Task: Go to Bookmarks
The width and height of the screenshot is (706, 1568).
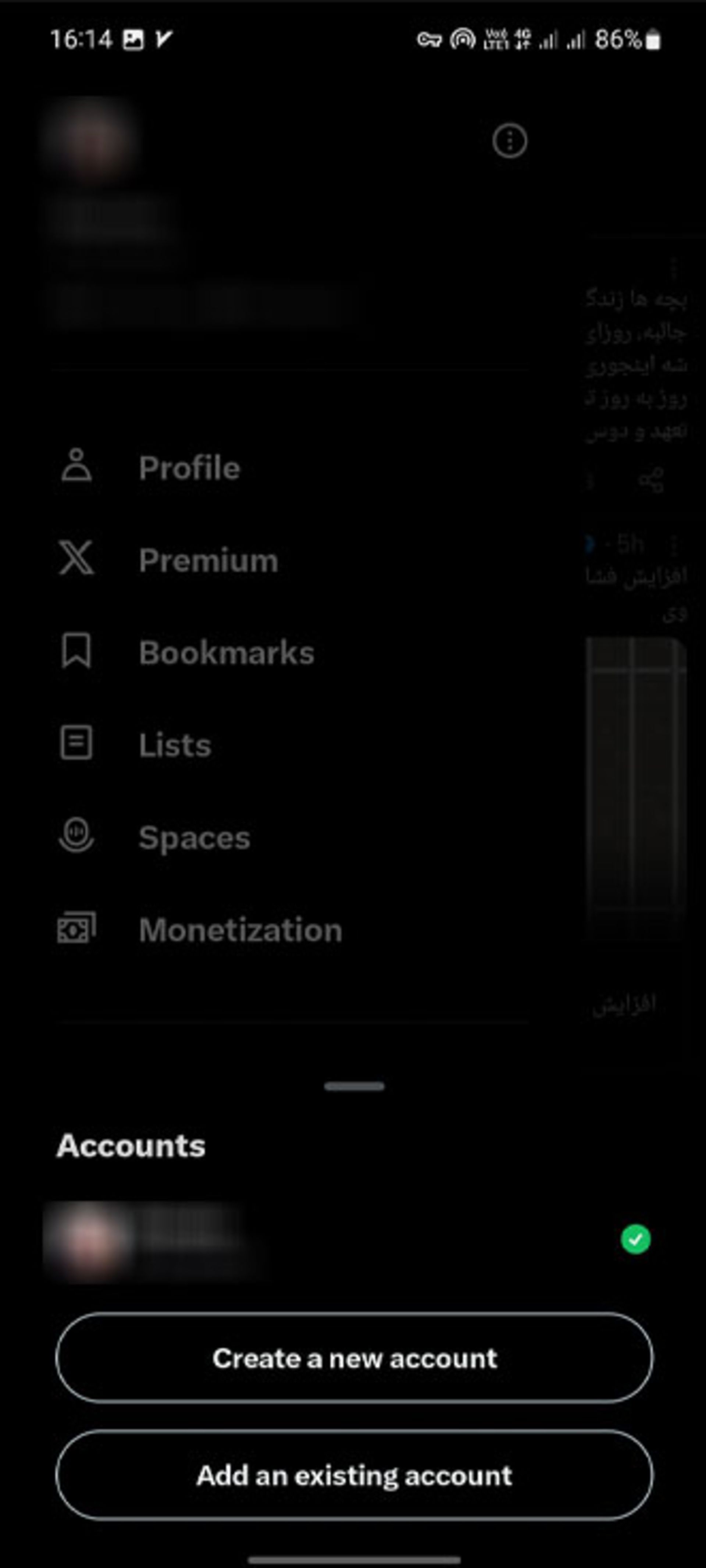Action: click(x=226, y=653)
